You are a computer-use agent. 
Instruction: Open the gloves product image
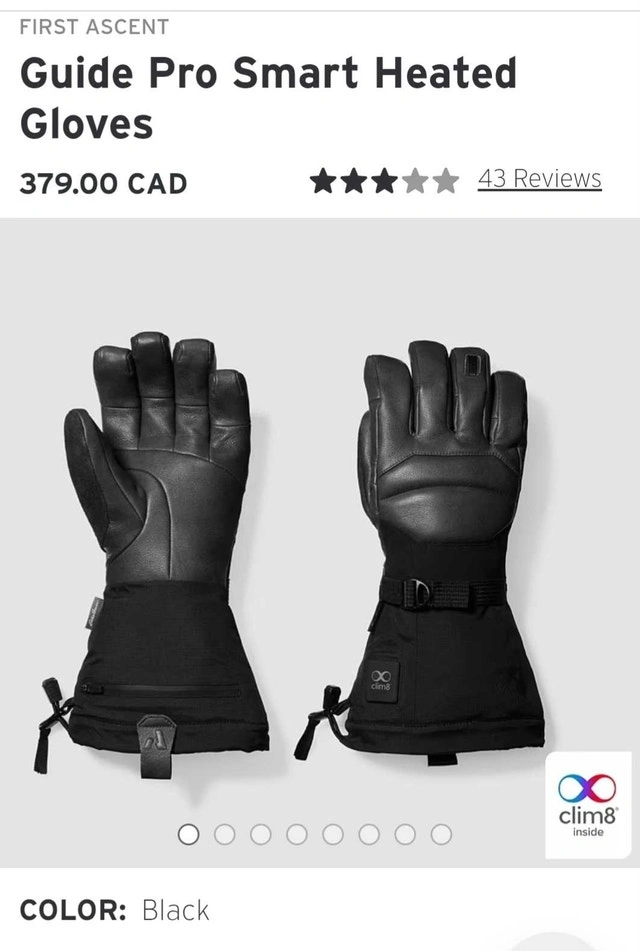click(x=320, y=542)
